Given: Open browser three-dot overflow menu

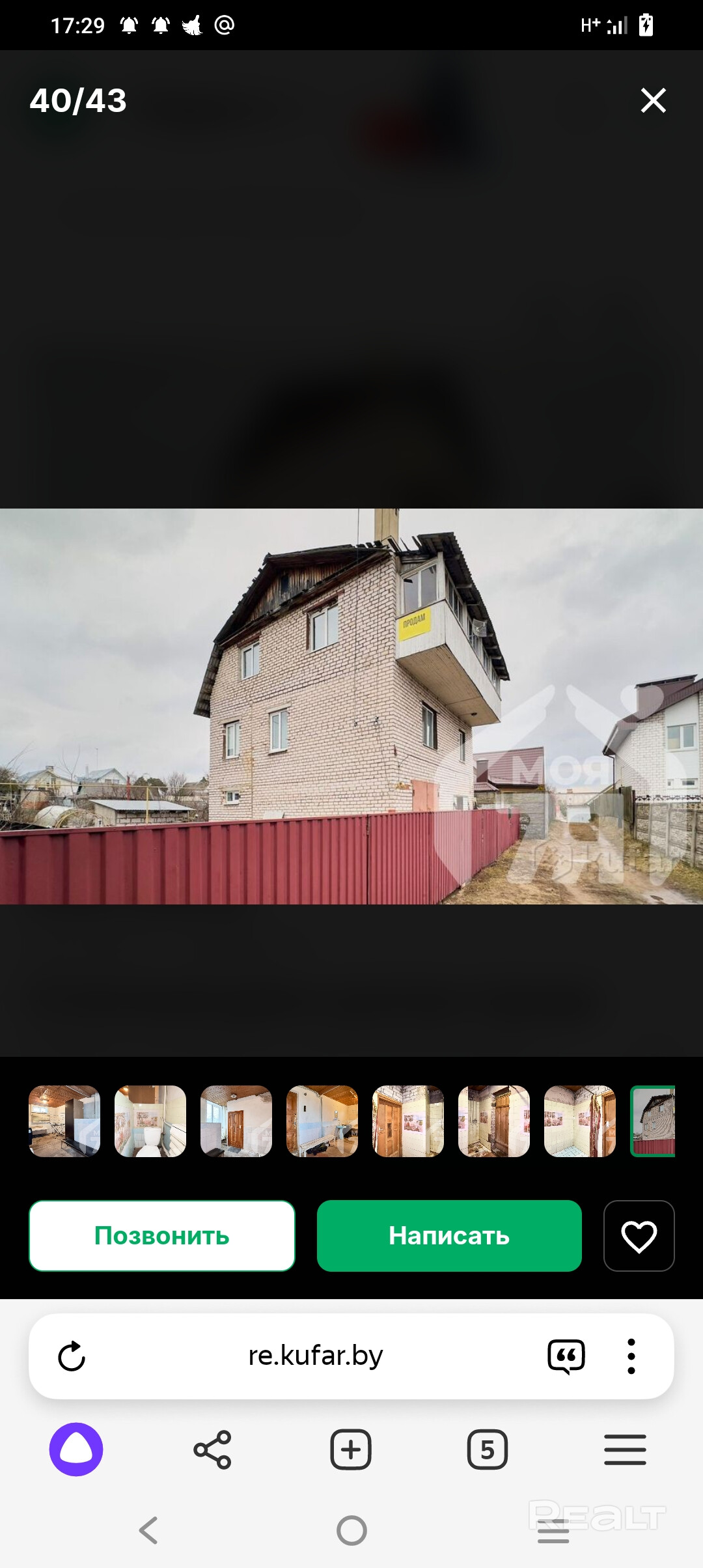Looking at the screenshot, I should [x=631, y=1356].
